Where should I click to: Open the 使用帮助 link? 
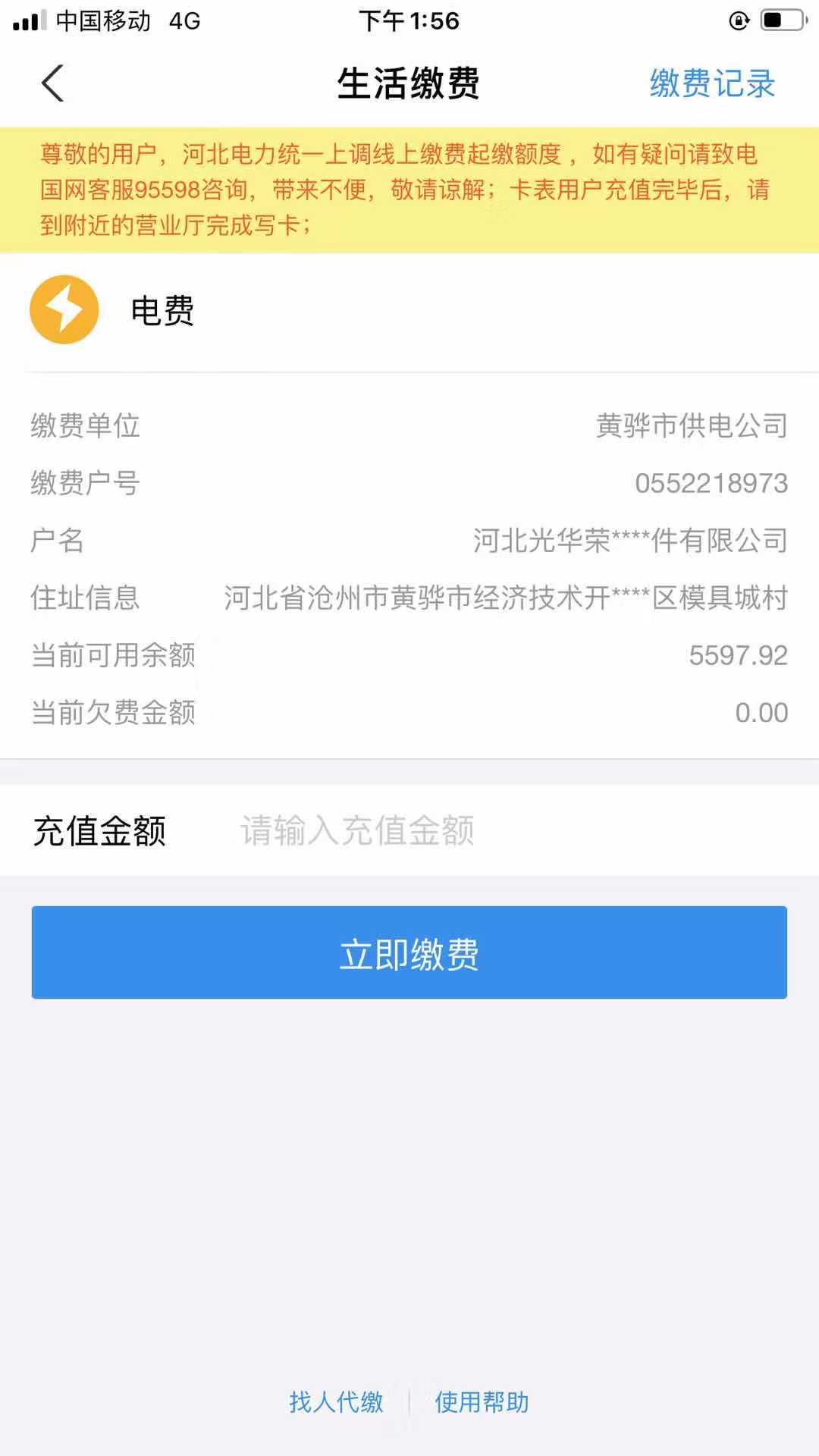(482, 1402)
